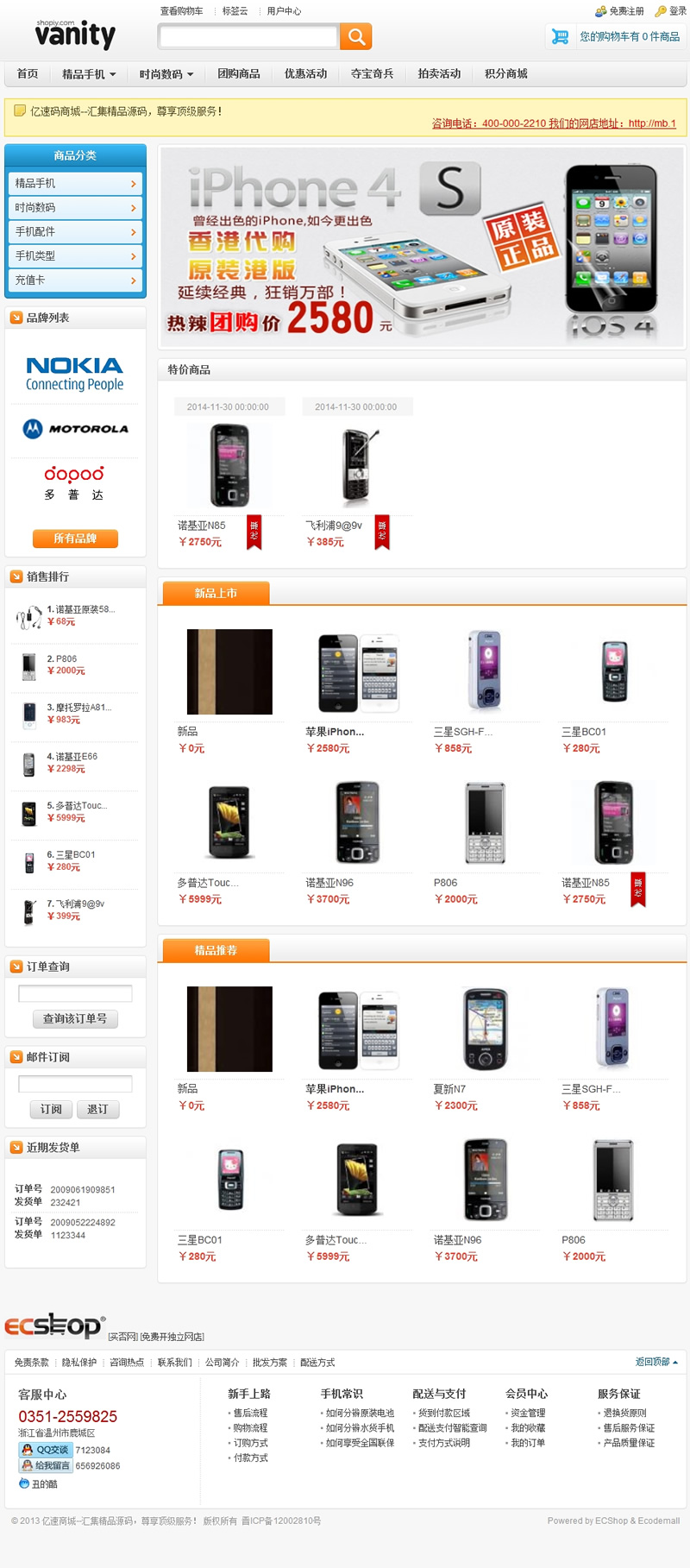Image resolution: width=690 pixels, height=1568 pixels.
Task: Tap the 退订 unsubscribe button
Action: (x=97, y=1110)
